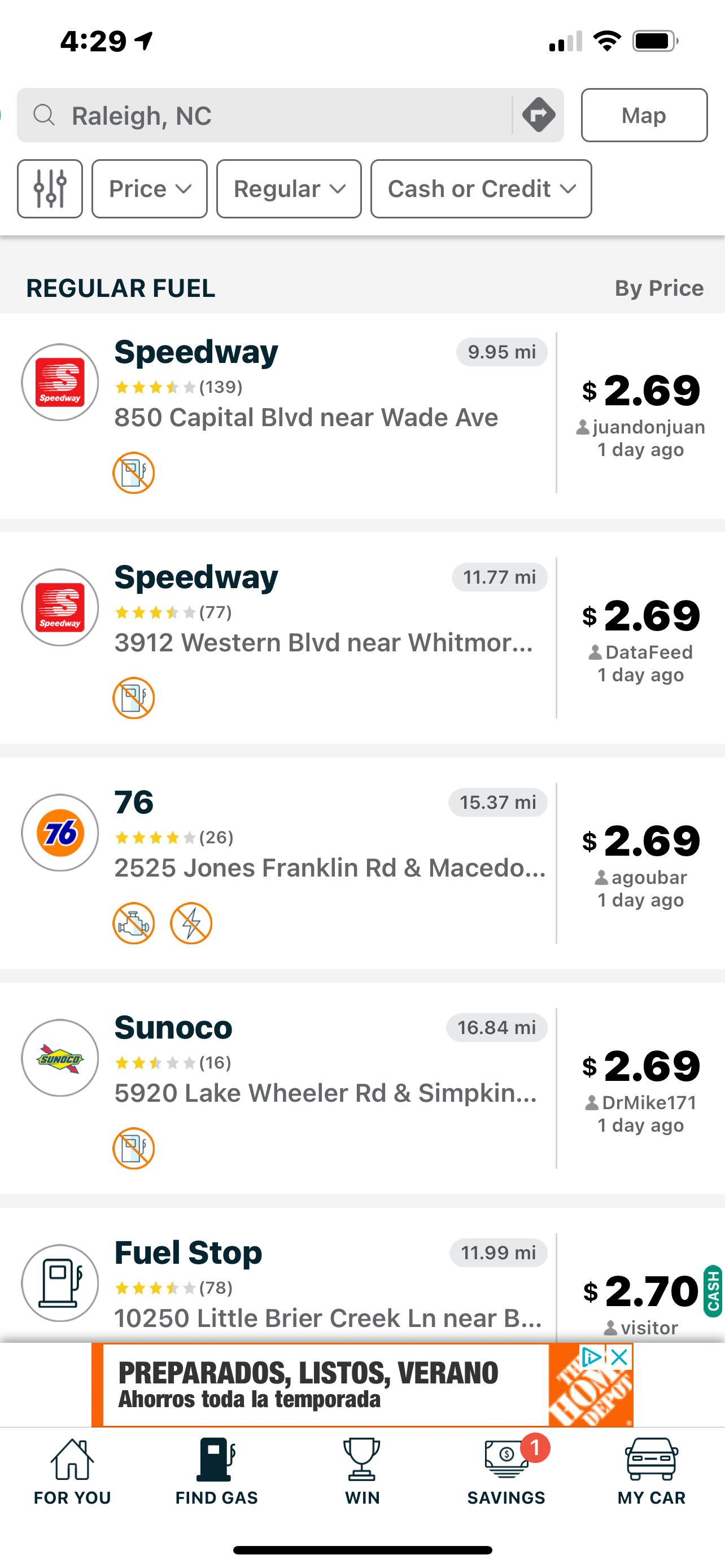Open the filter sliders options
725x1568 pixels.
click(x=50, y=189)
